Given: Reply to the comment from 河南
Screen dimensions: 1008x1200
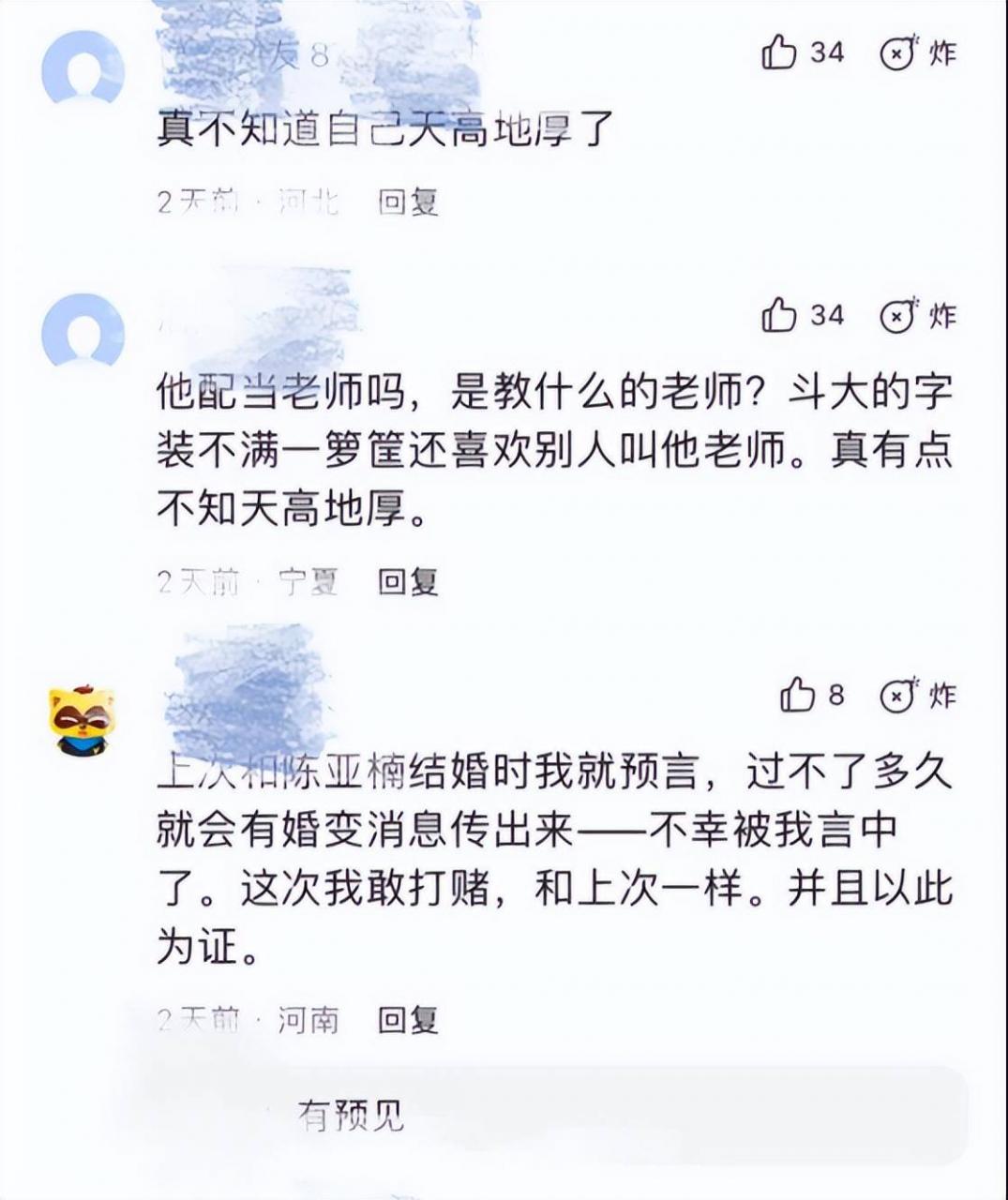Looking at the screenshot, I should tap(408, 1019).
